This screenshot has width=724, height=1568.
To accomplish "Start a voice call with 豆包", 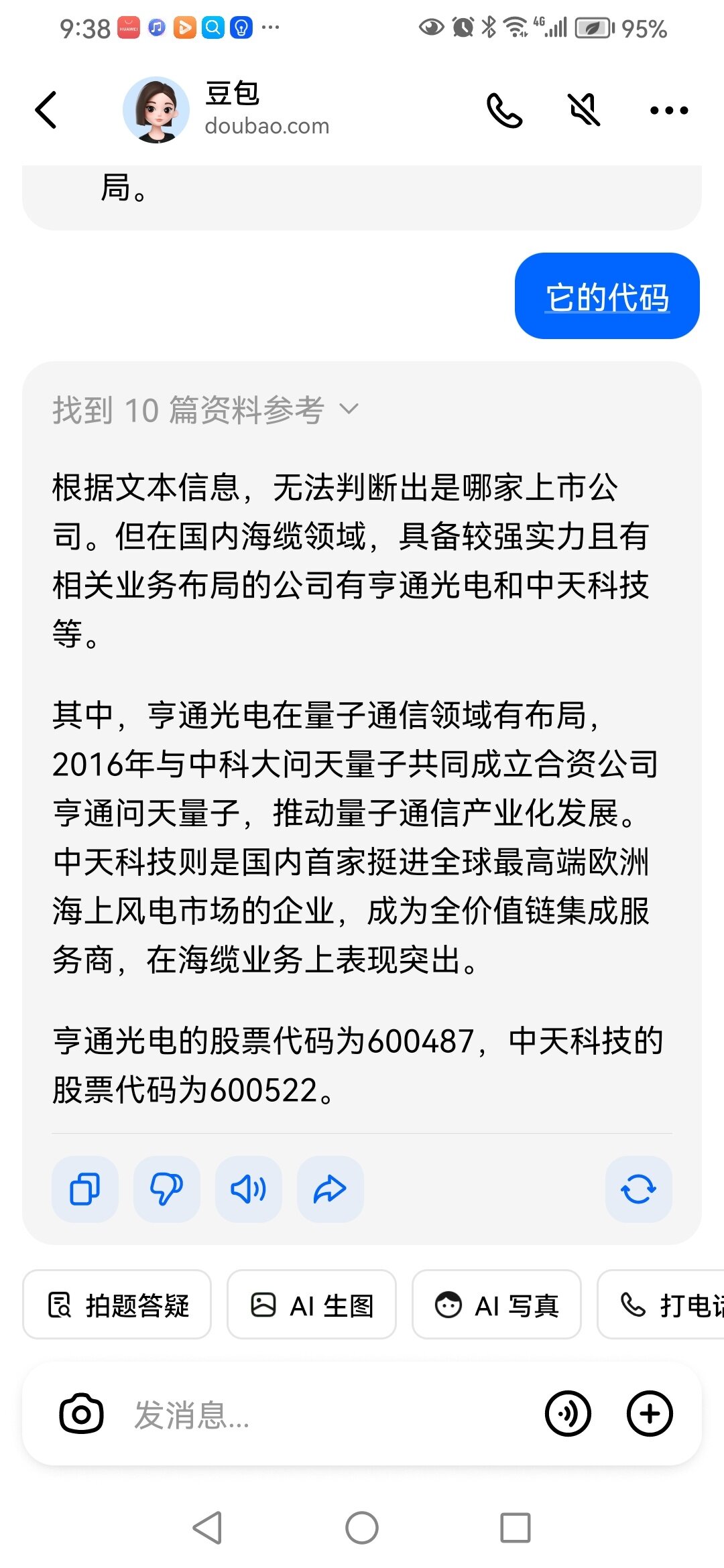I will tap(504, 111).
